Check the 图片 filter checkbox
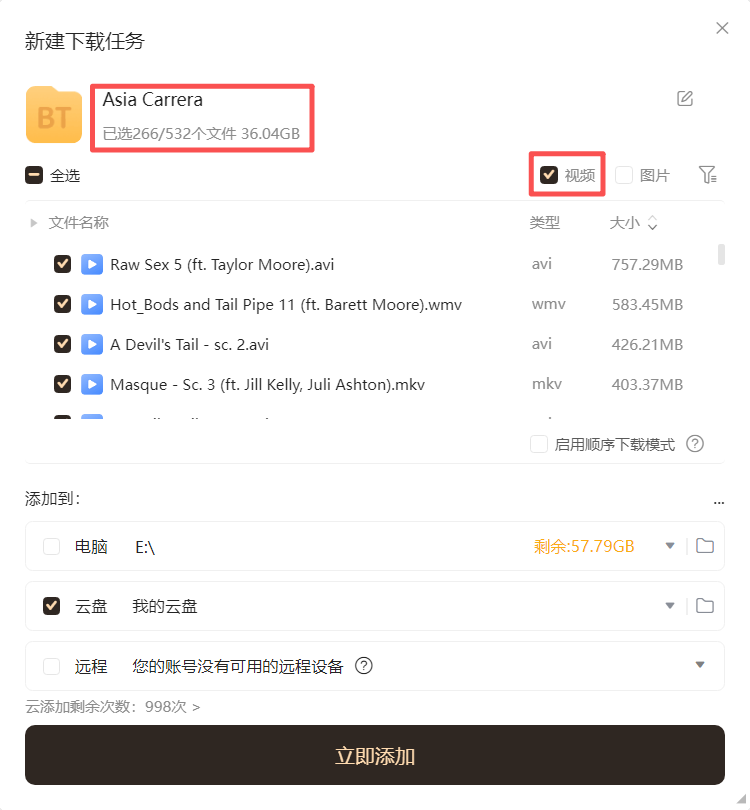Image resolution: width=750 pixels, height=810 pixels. pos(624,175)
